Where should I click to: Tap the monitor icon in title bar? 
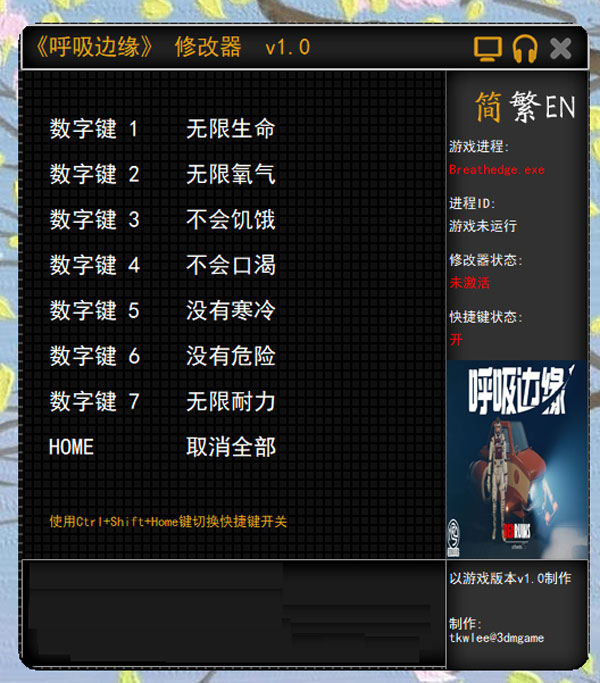click(487, 47)
